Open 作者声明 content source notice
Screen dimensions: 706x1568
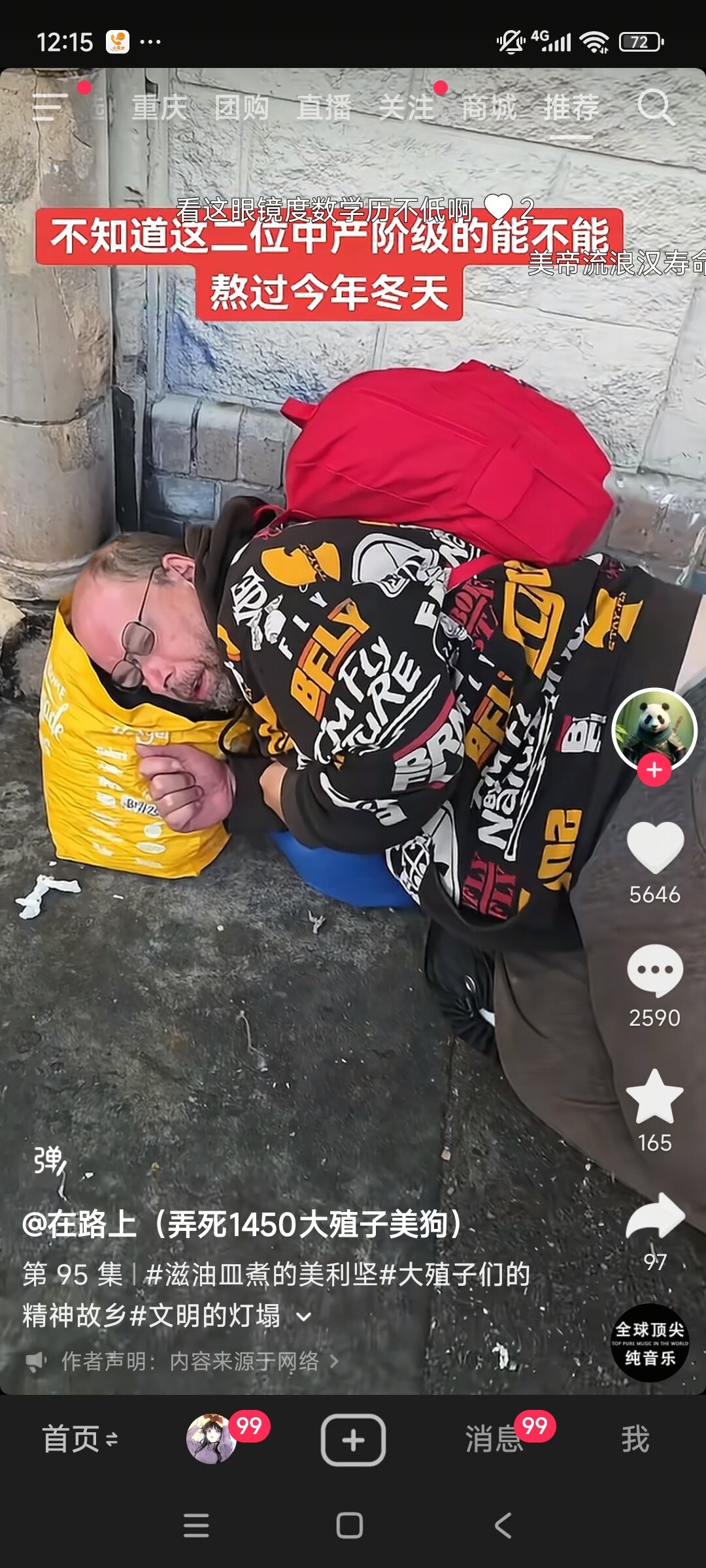[x=190, y=1362]
